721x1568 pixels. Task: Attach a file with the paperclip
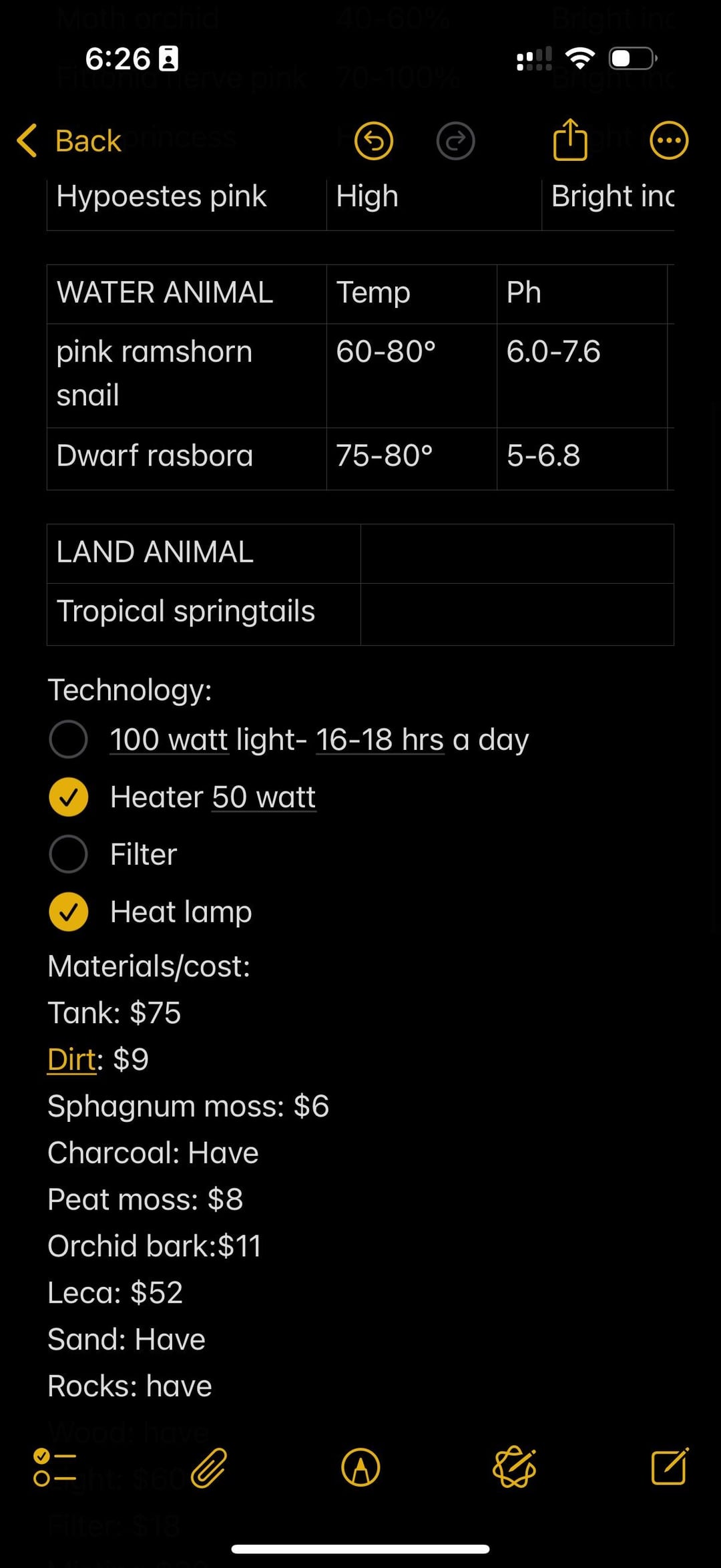[x=209, y=1467]
